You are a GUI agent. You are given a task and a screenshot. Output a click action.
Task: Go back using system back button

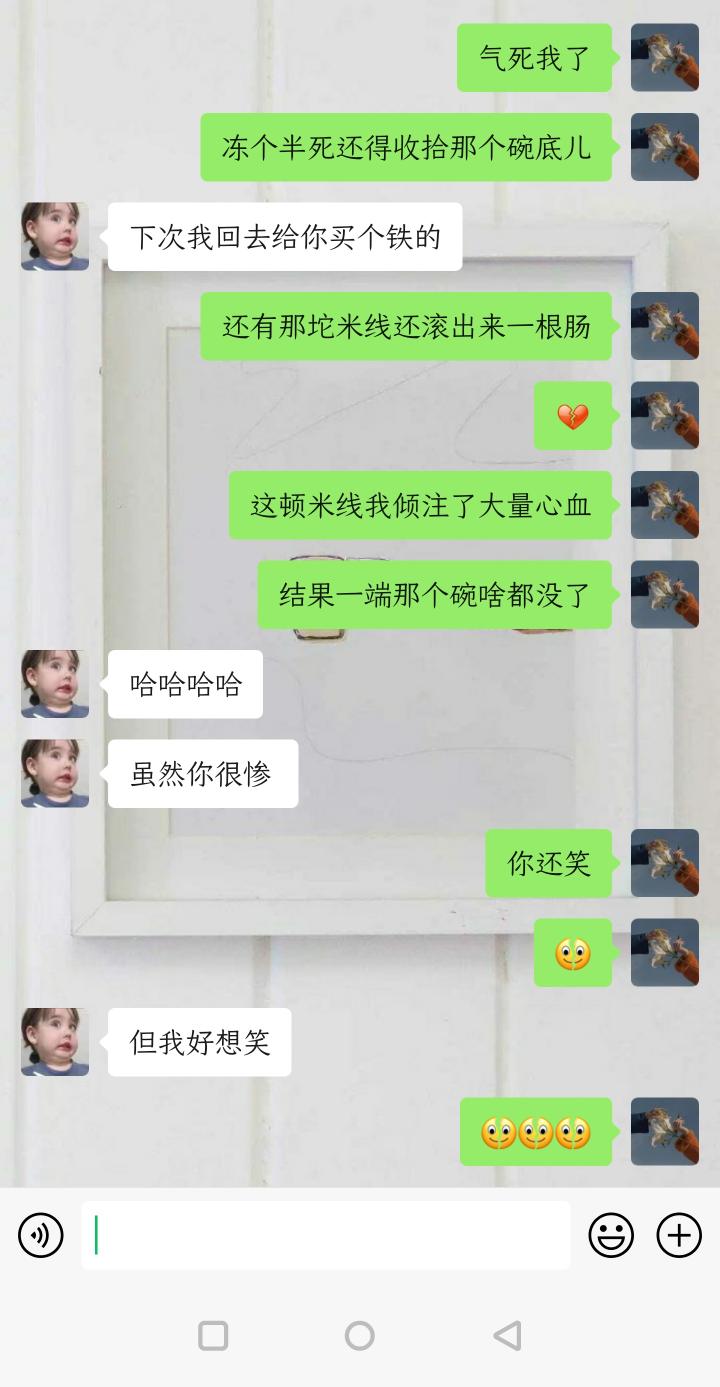click(507, 1335)
